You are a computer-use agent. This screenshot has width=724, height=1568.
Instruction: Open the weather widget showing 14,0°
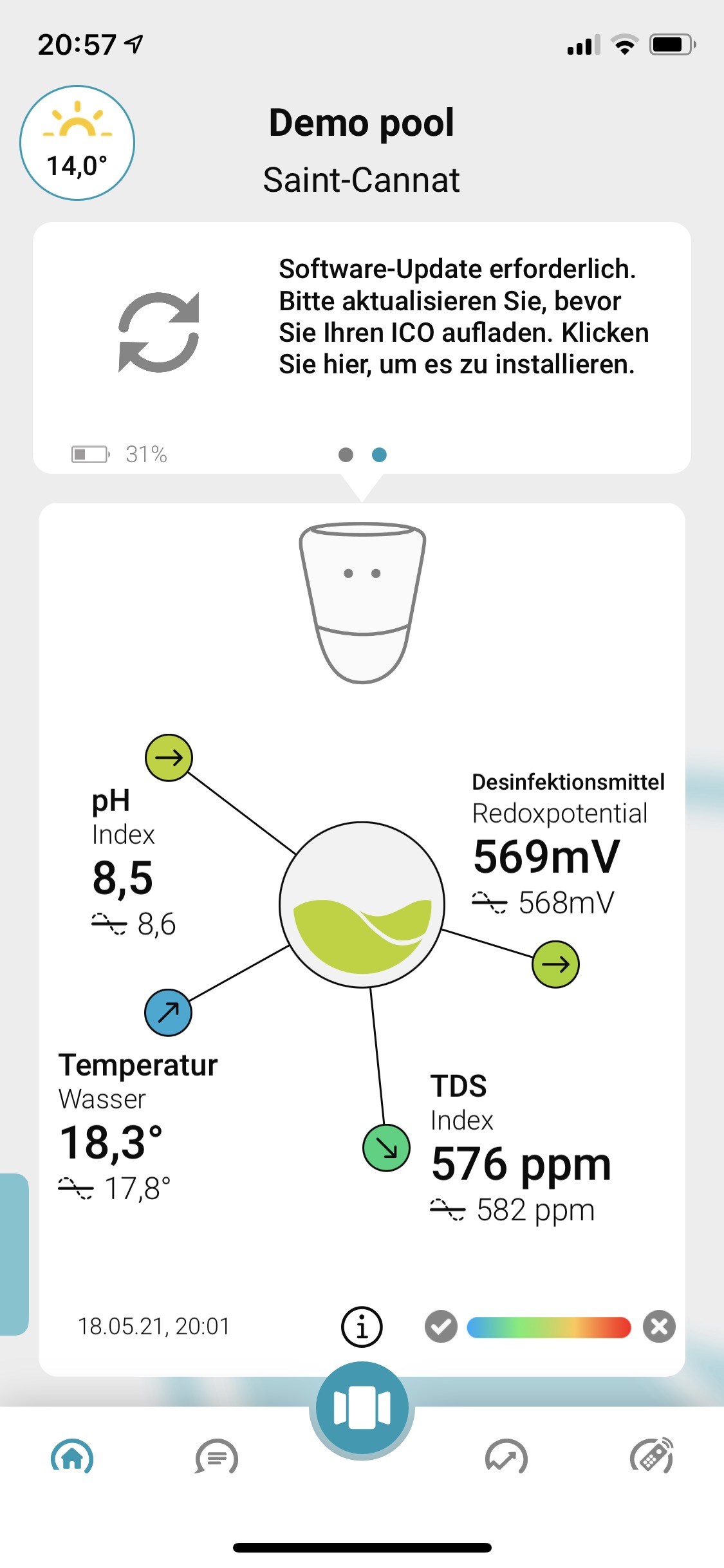coord(77,143)
